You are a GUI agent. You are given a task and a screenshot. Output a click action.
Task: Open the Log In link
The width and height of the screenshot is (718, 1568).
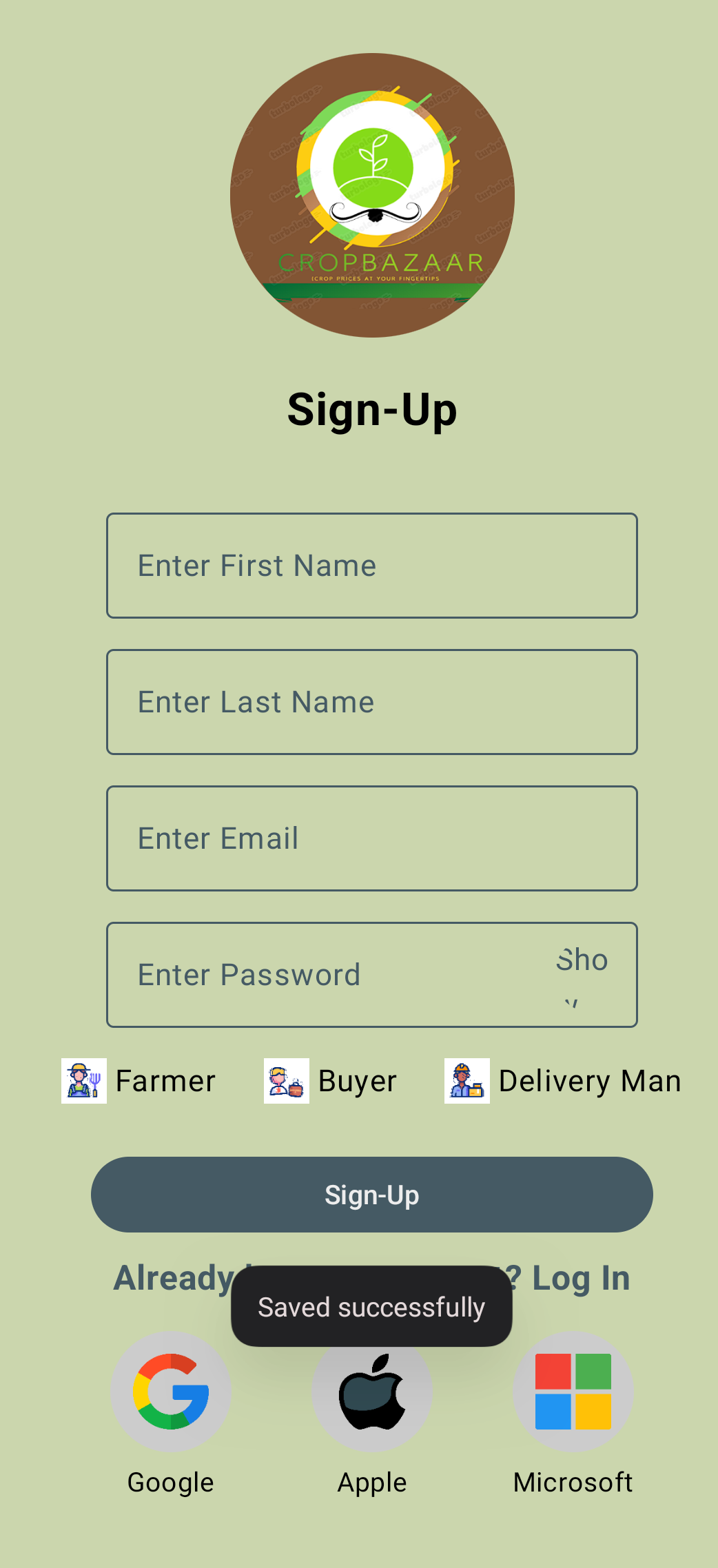[x=579, y=1278]
